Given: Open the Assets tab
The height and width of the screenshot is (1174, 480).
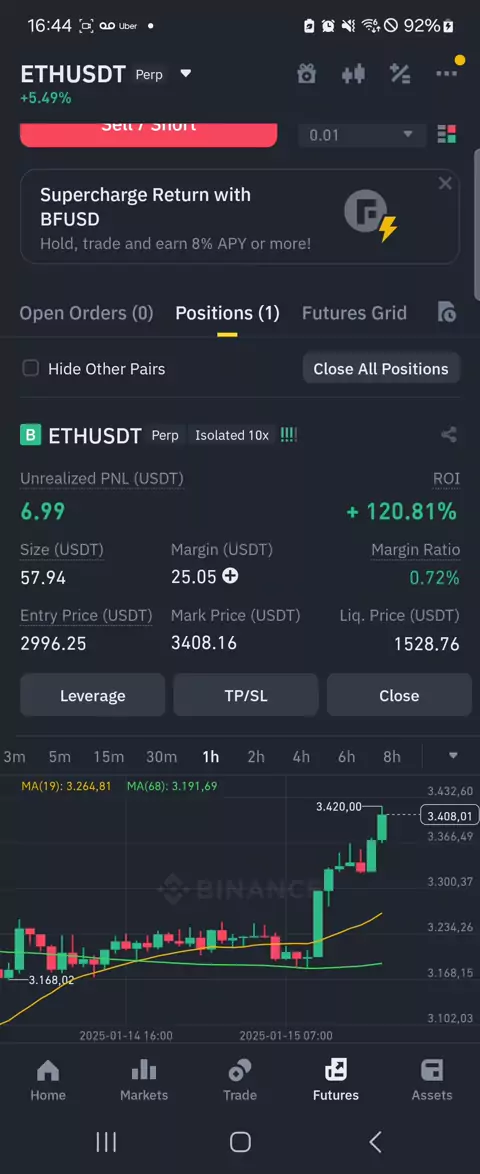Looking at the screenshot, I should click(x=432, y=1080).
